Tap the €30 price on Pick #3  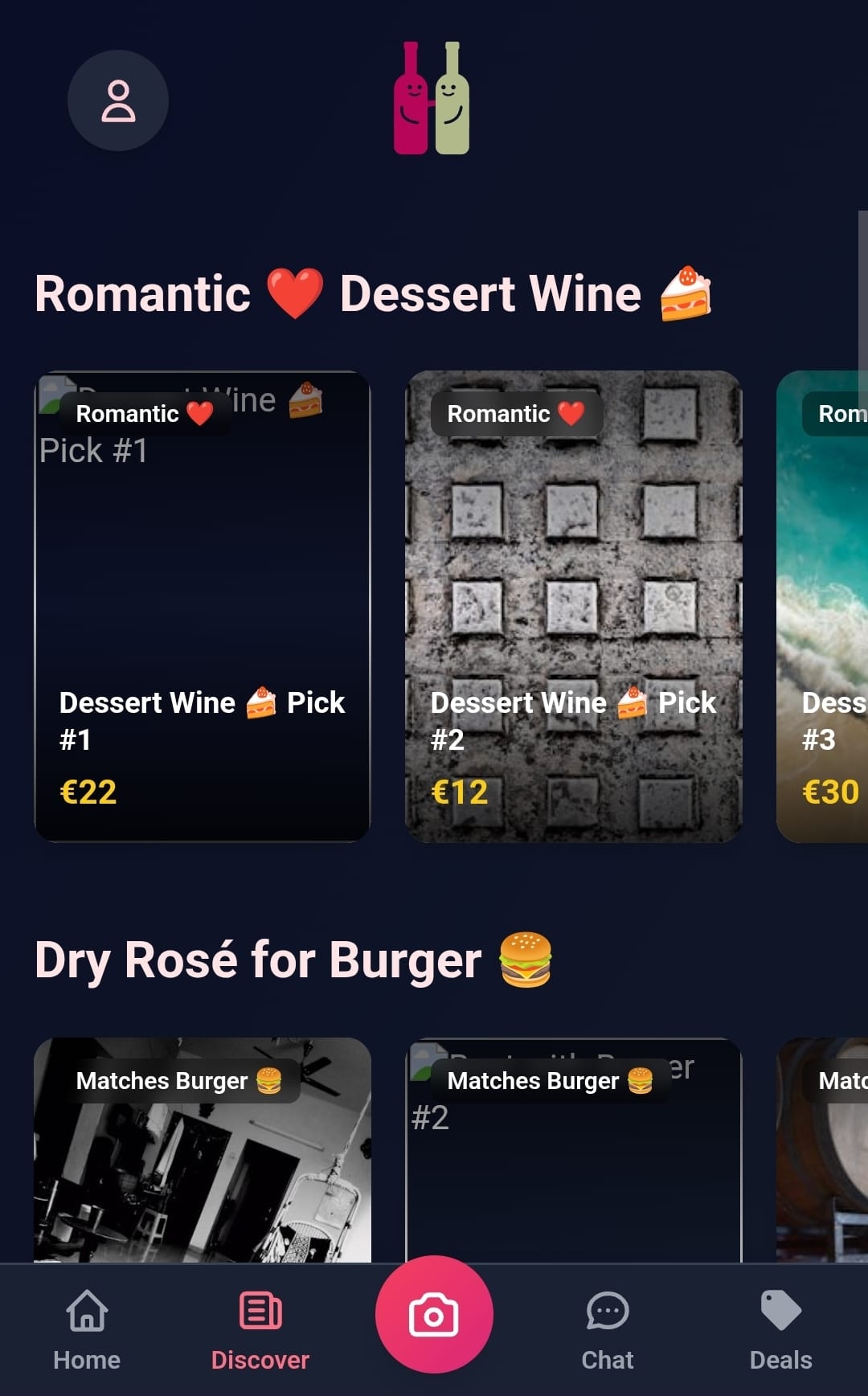[x=829, y=792]
